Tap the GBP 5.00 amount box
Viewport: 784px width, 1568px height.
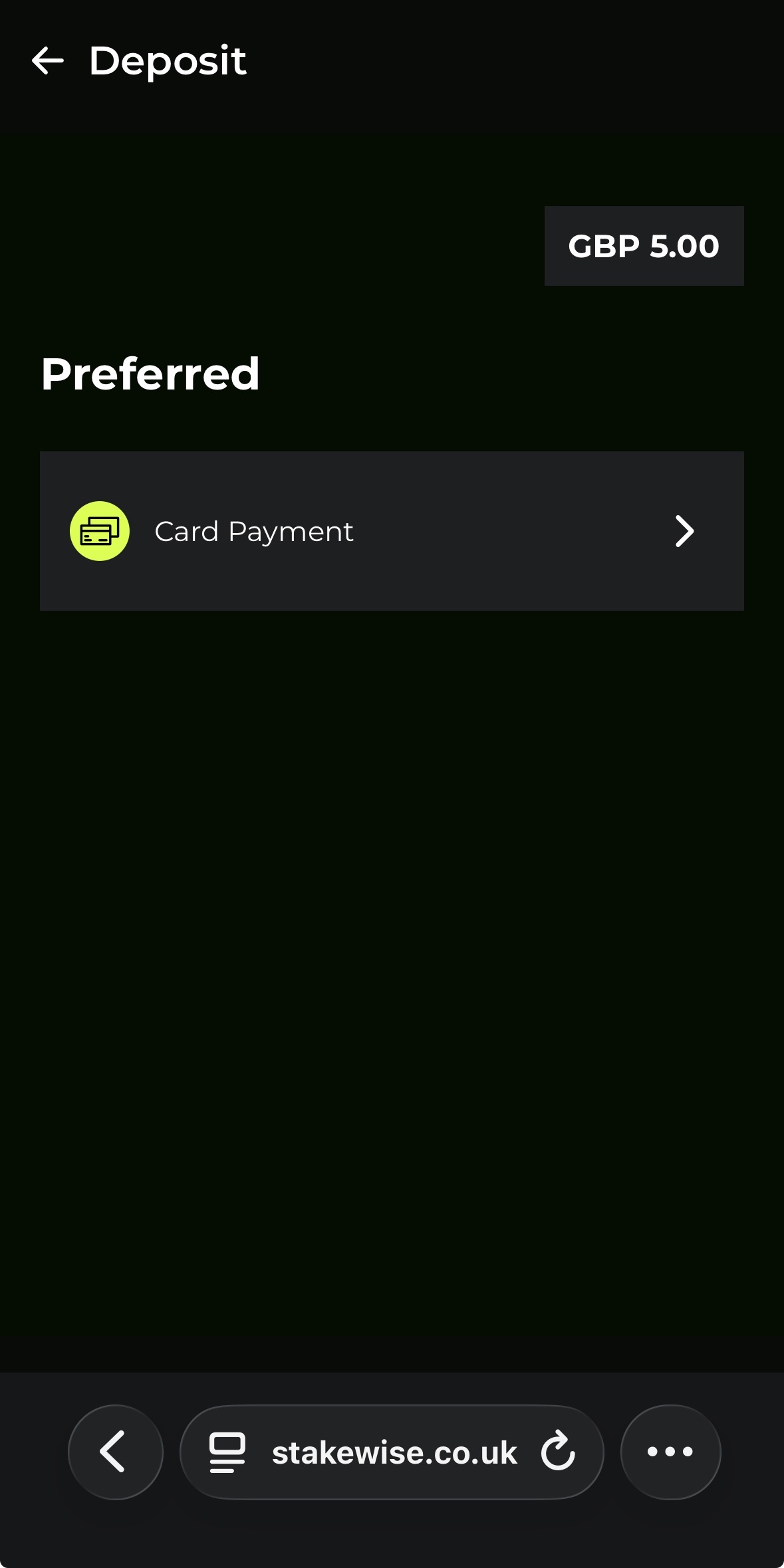click(x=644, y=246)
